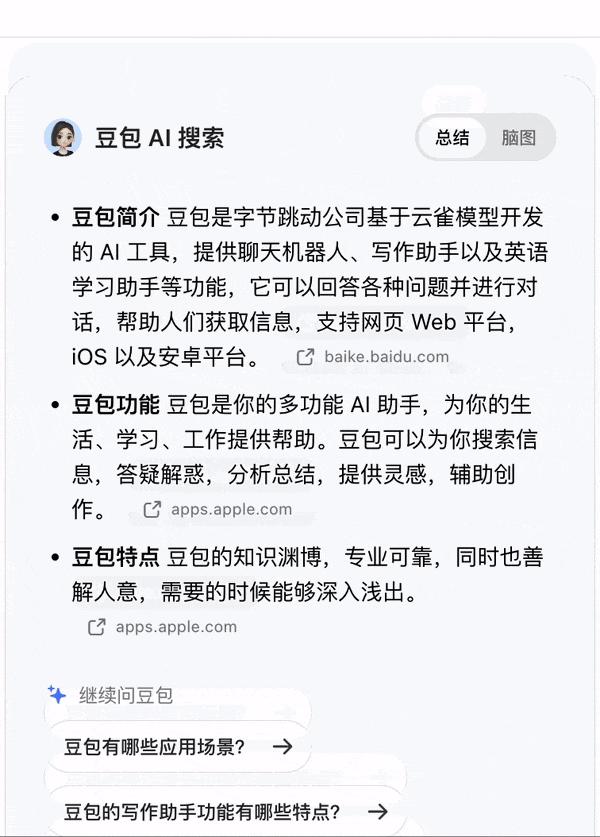
Task: Ask 豆包有哪些应用场景？
Action: click(x=177, y=746)
